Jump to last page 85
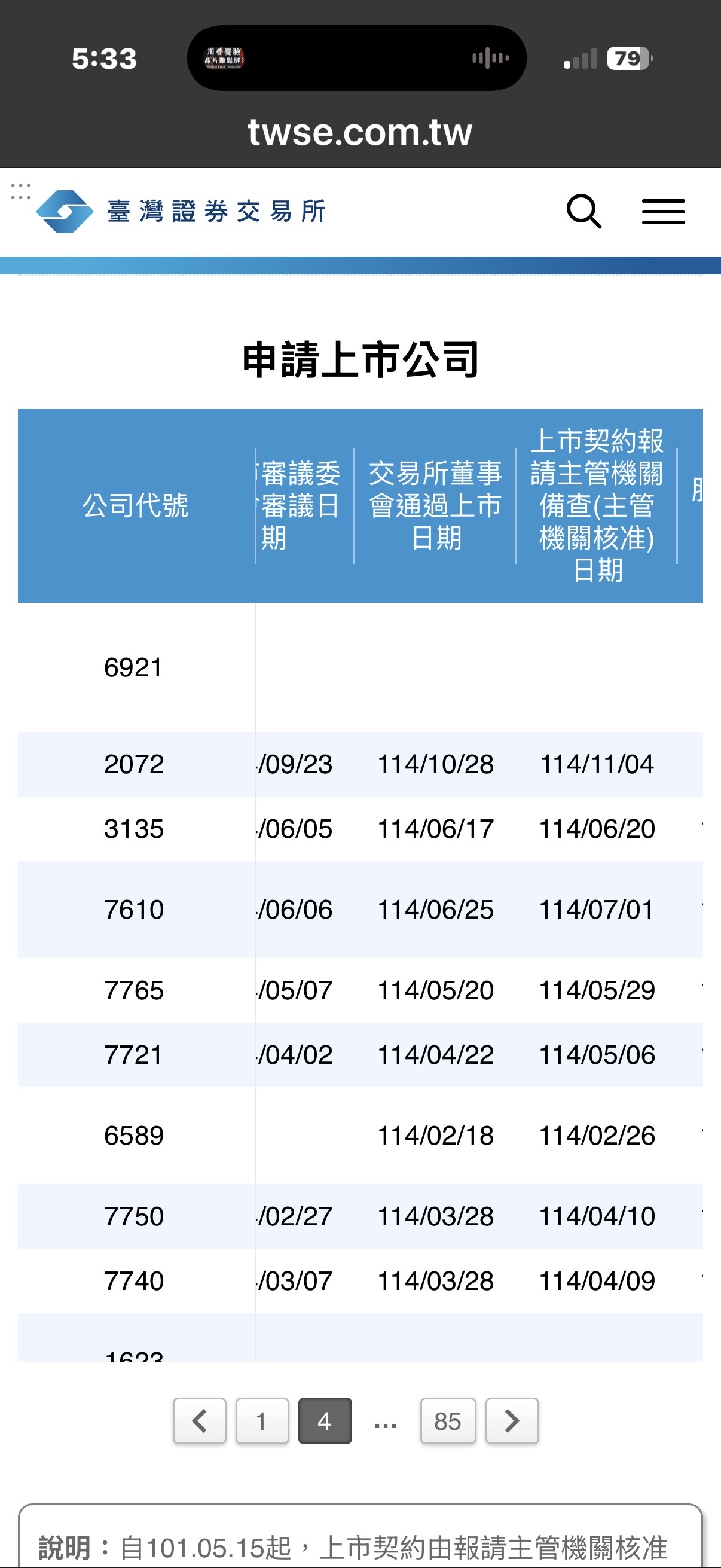Image resolution: width=721 pixels, height=1568 pixels. [448, 1421]
